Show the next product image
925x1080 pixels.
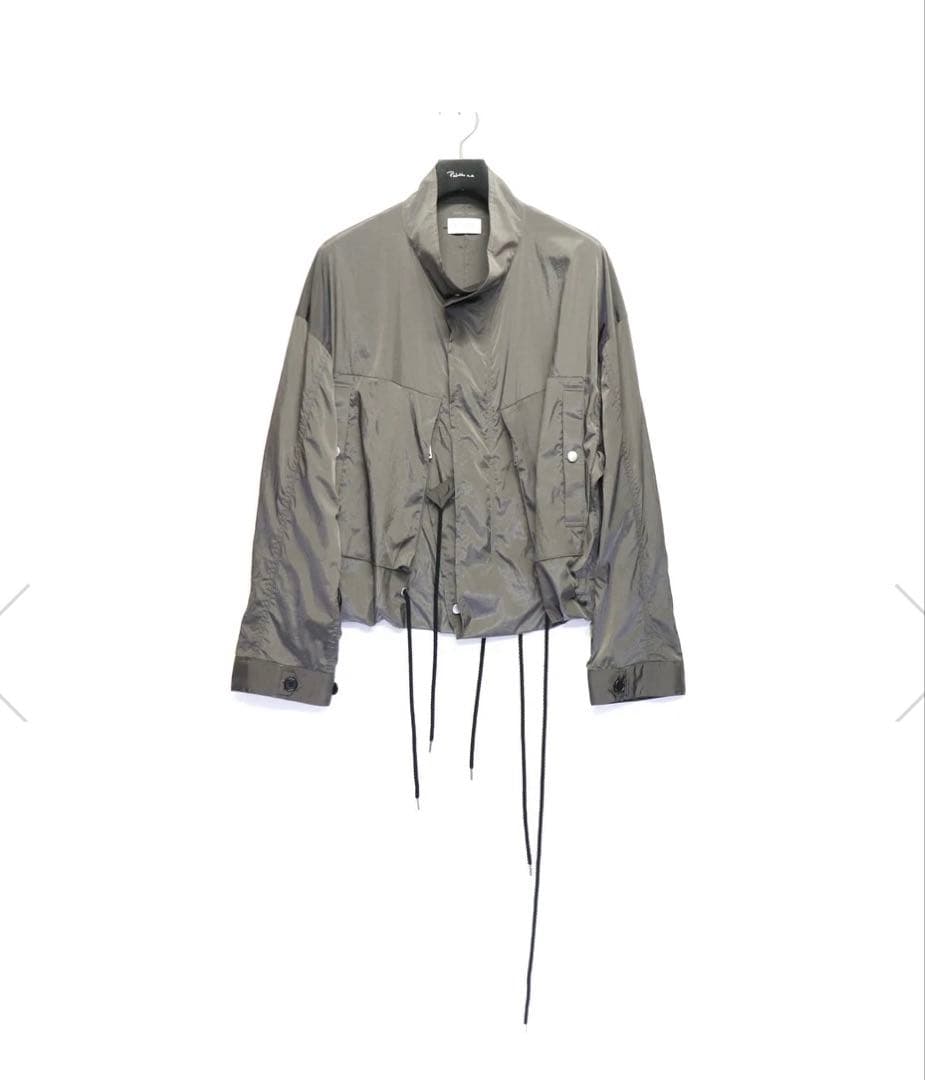click(x=912, y=653)
